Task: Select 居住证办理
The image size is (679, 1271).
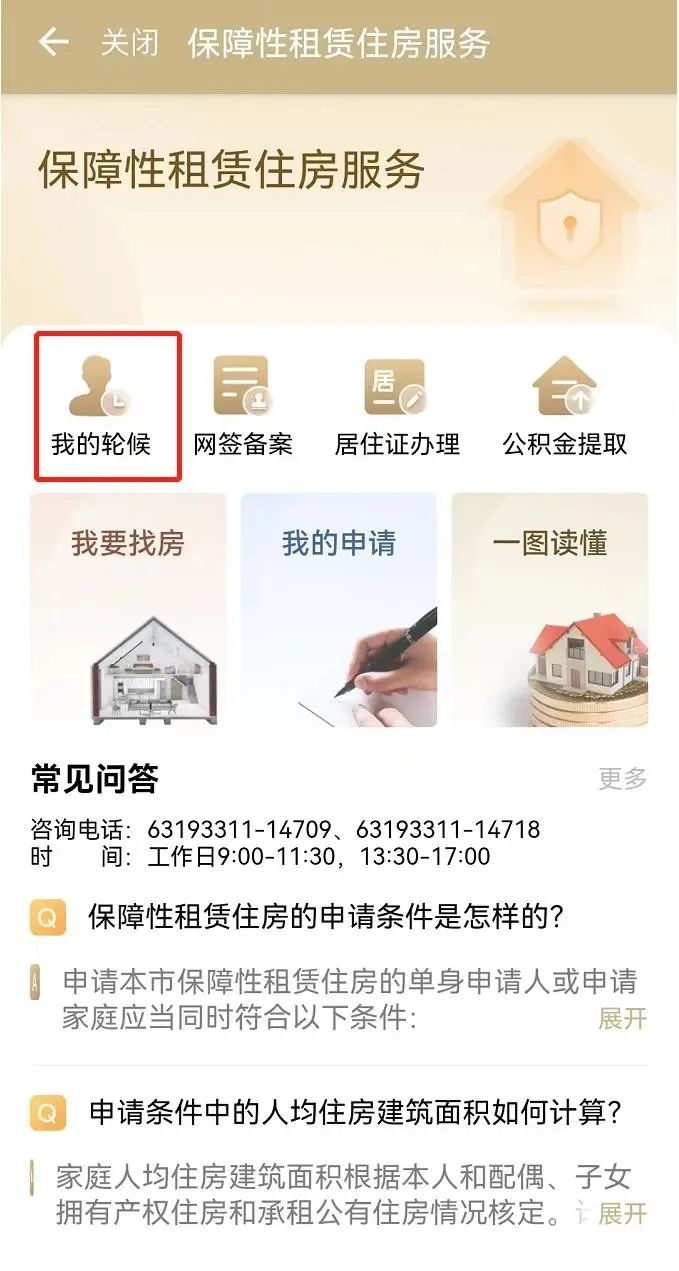Action: click(397, 406)
